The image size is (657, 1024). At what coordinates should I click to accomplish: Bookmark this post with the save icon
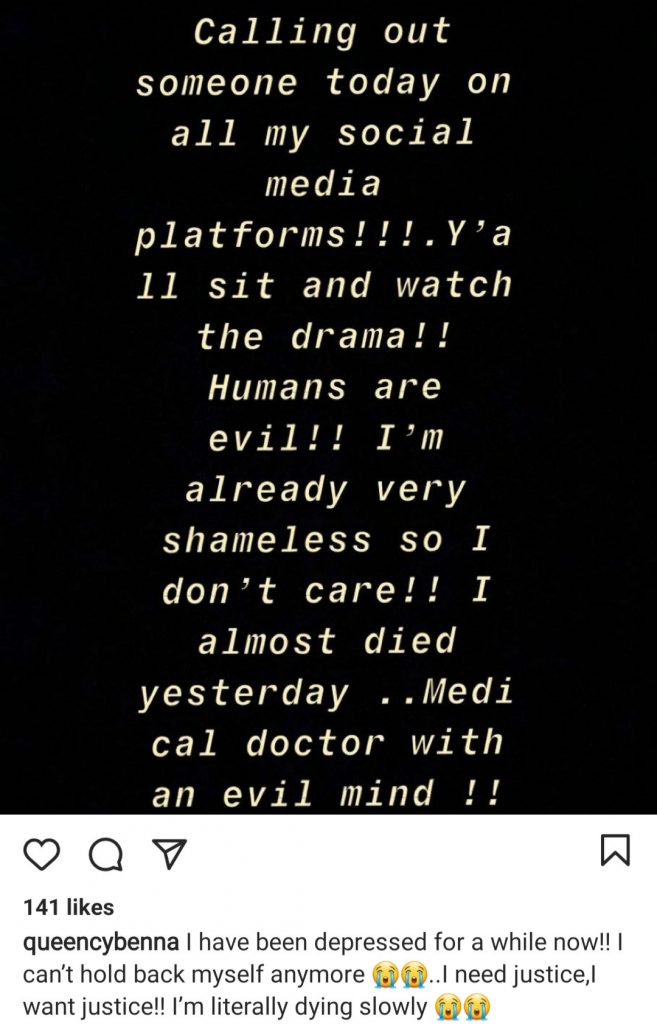tap(614, 850)
